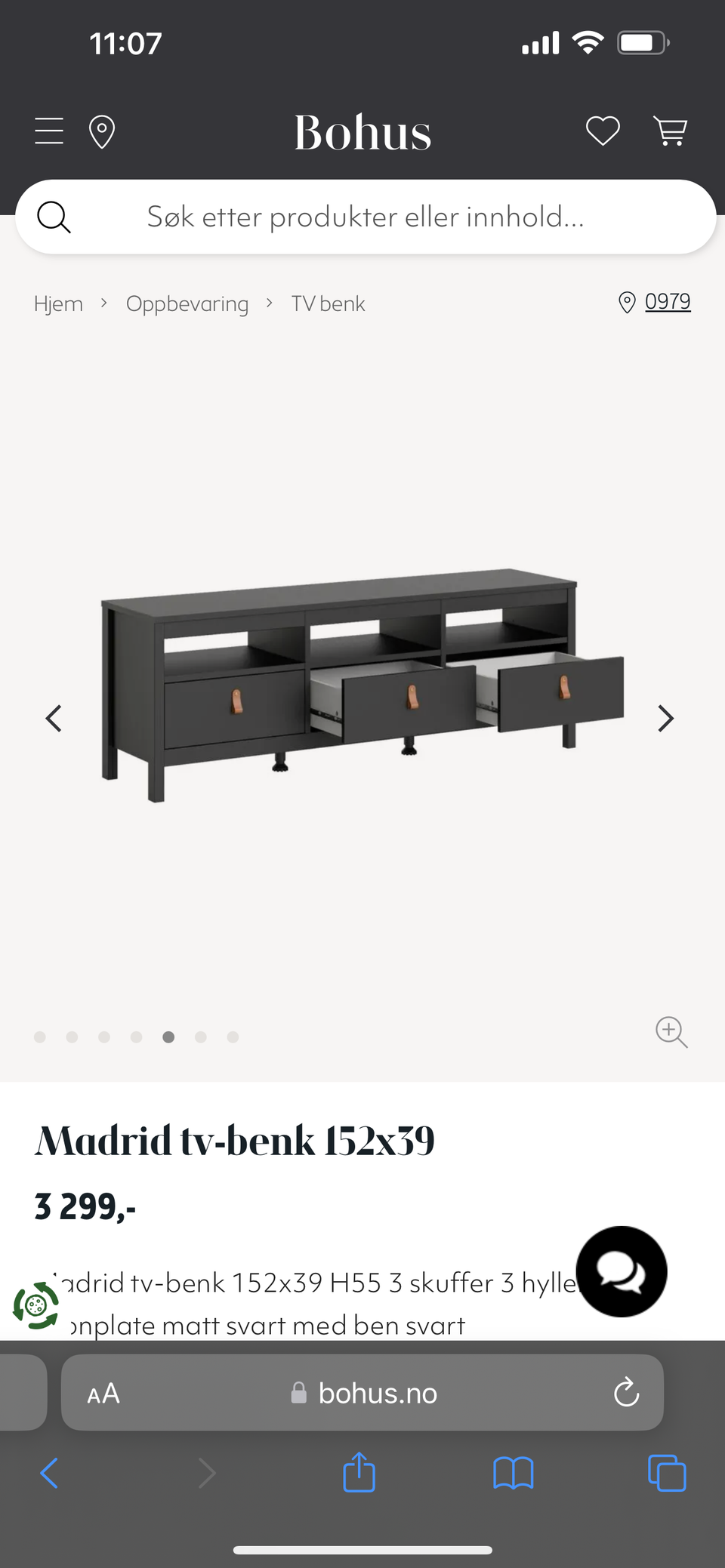The width and height of the screenshot is (725, 1568).
Task: Open the shopping cart
Action: (670, 131)
